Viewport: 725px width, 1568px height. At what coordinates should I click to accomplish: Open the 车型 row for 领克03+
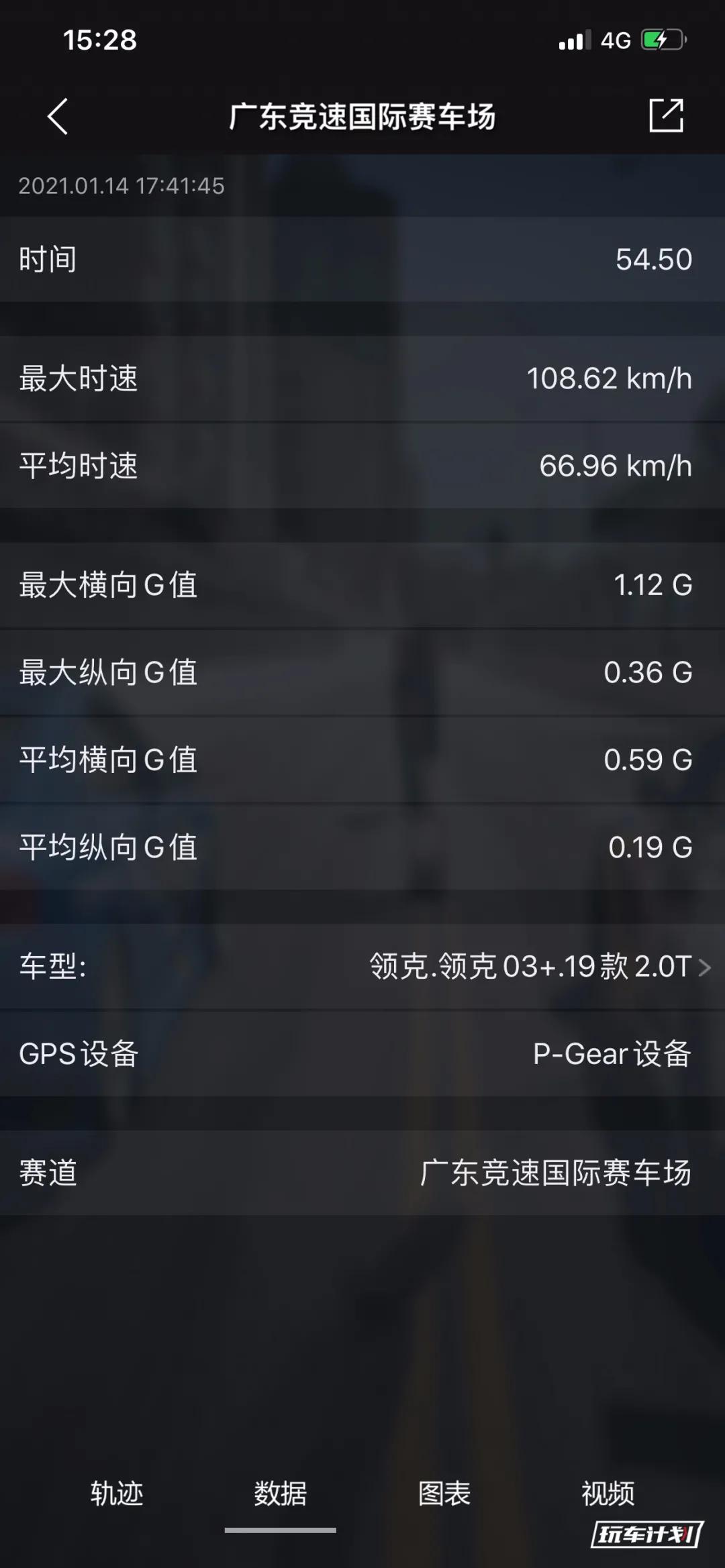pos(362,967)
